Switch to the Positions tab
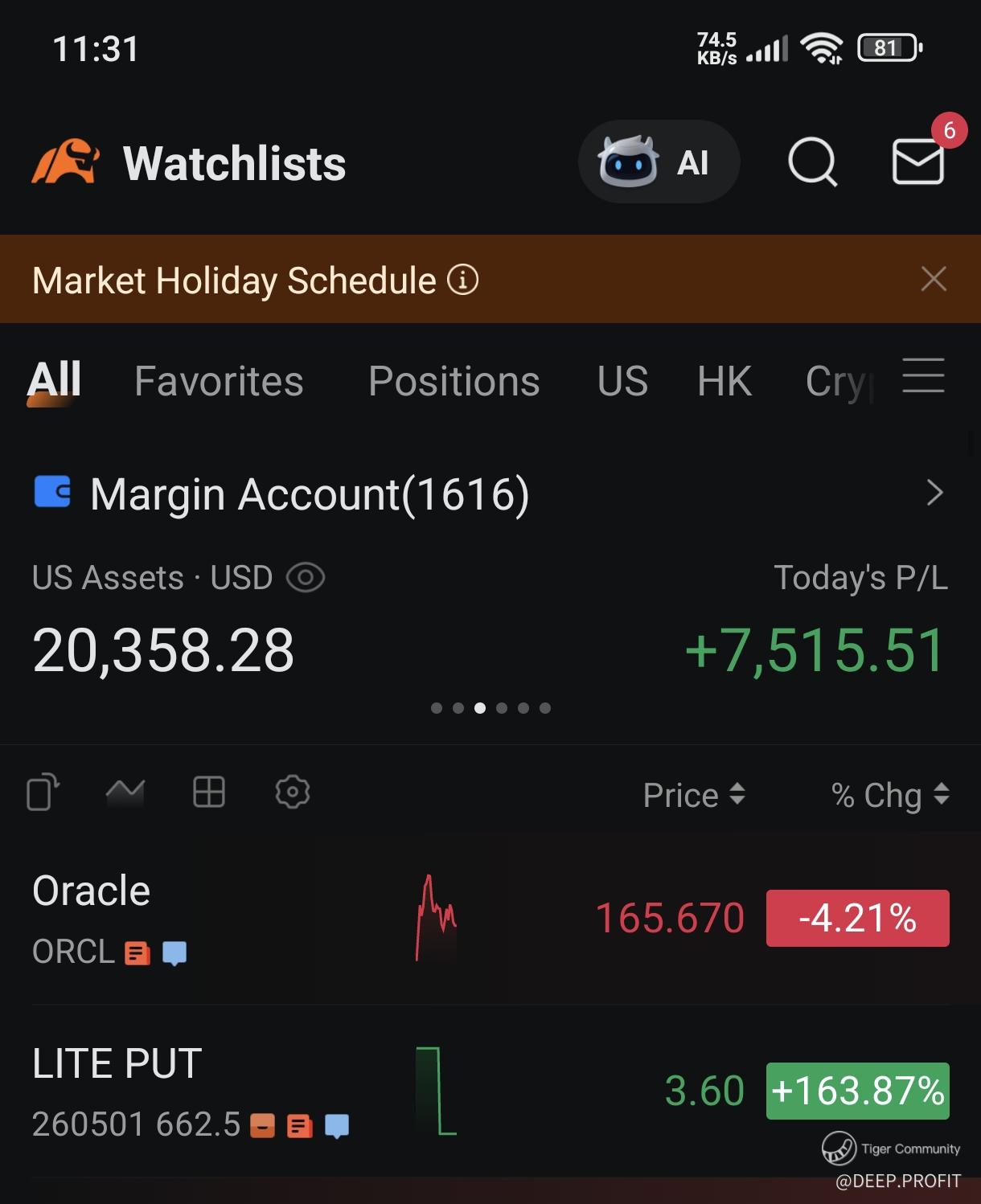 point(454,380)
